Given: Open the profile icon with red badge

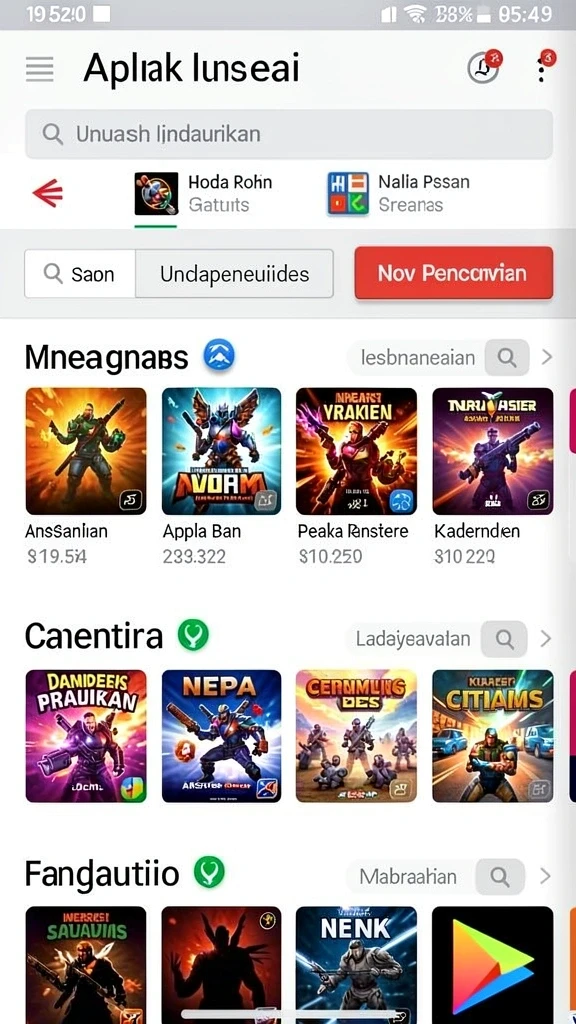Looking at the screenshot, I should (x=484, y=66).
